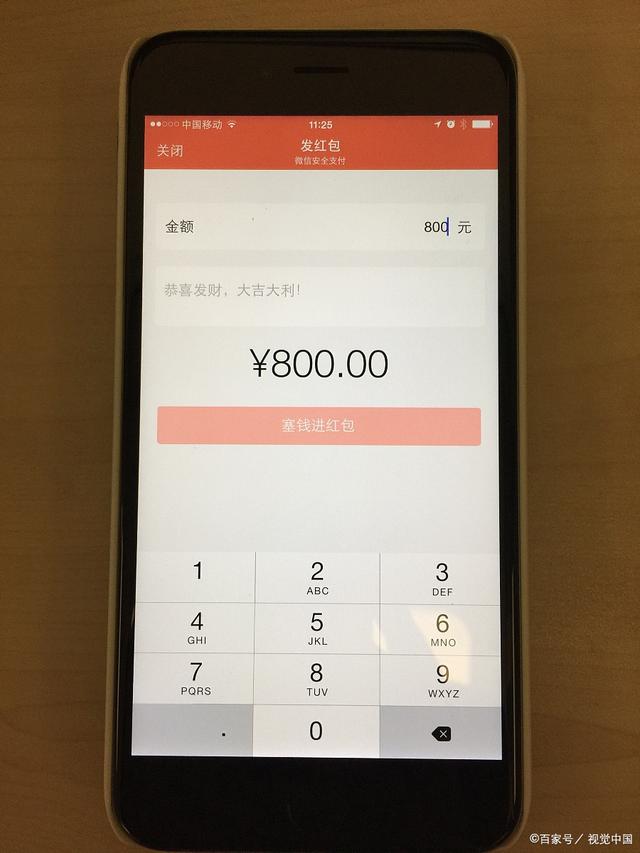Tap the 恭喜发财，大吉大利 greeting message field
The width and height of the screenshot is (640, 853).
pos(320,295)
